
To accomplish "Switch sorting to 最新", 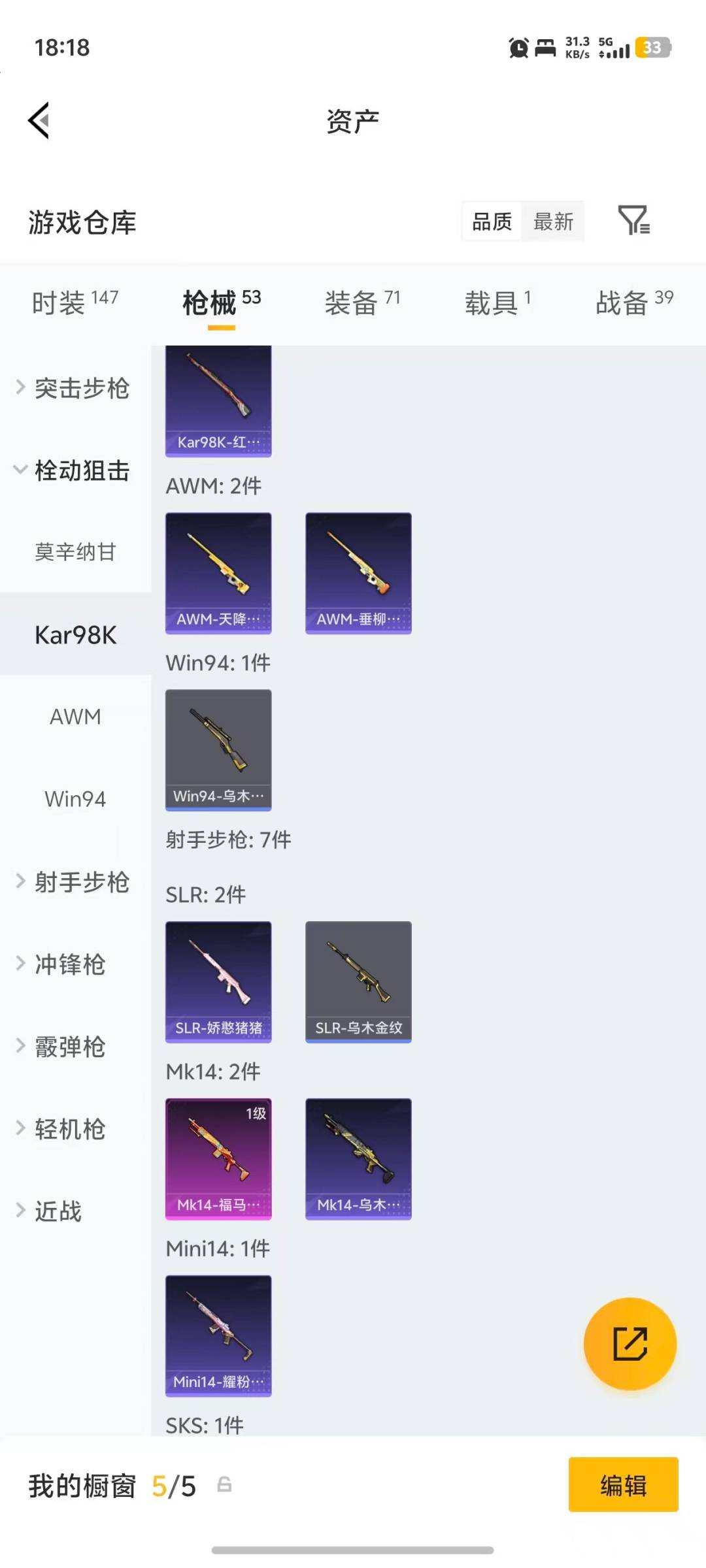I will click(x=553, y=222).
